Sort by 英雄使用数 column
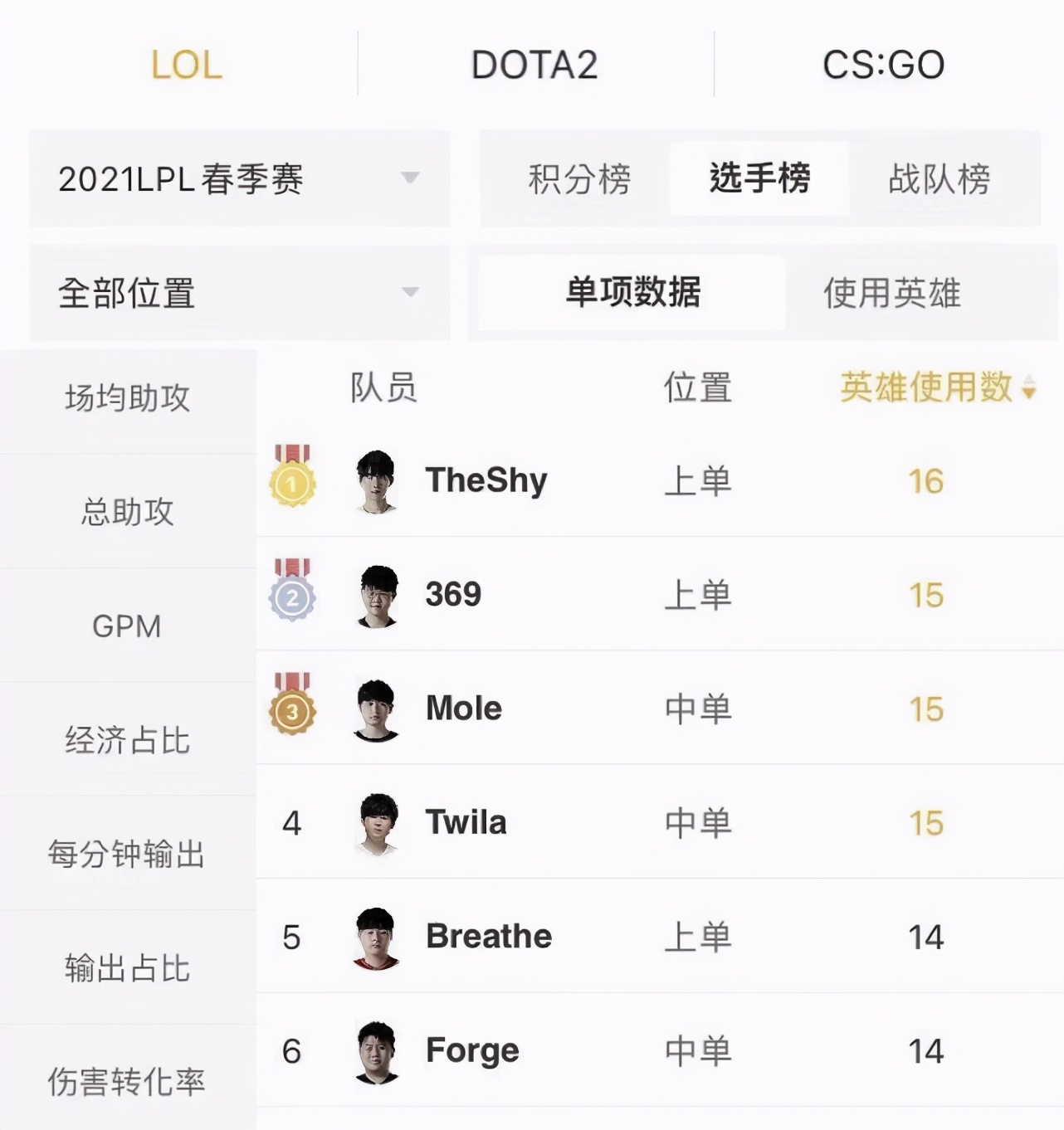This screenshot has width=1064, height=1130. pos(938,387)
